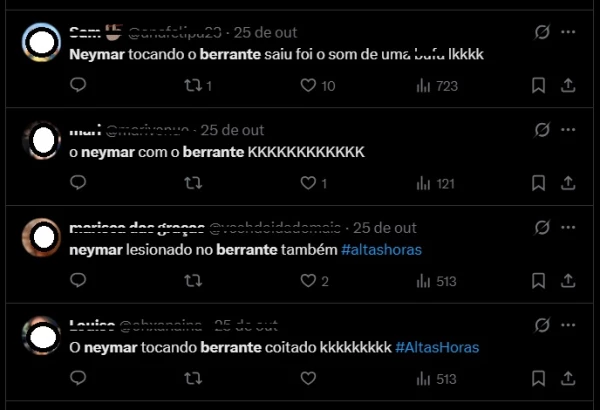Reply to the 'KKKKKKKKKKKK' tweet

79,183
